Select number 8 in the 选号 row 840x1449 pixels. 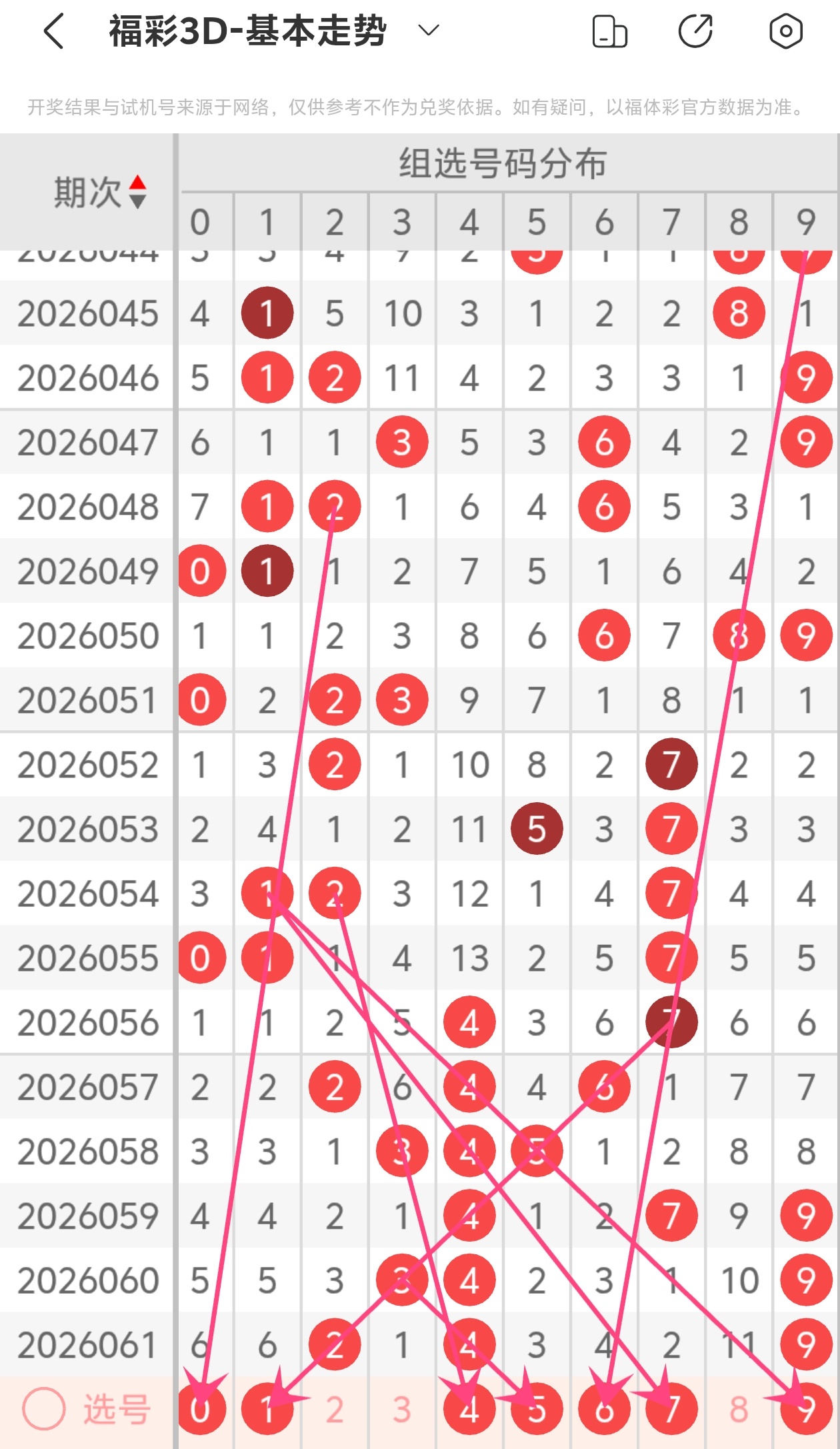tap(739, 1409)
